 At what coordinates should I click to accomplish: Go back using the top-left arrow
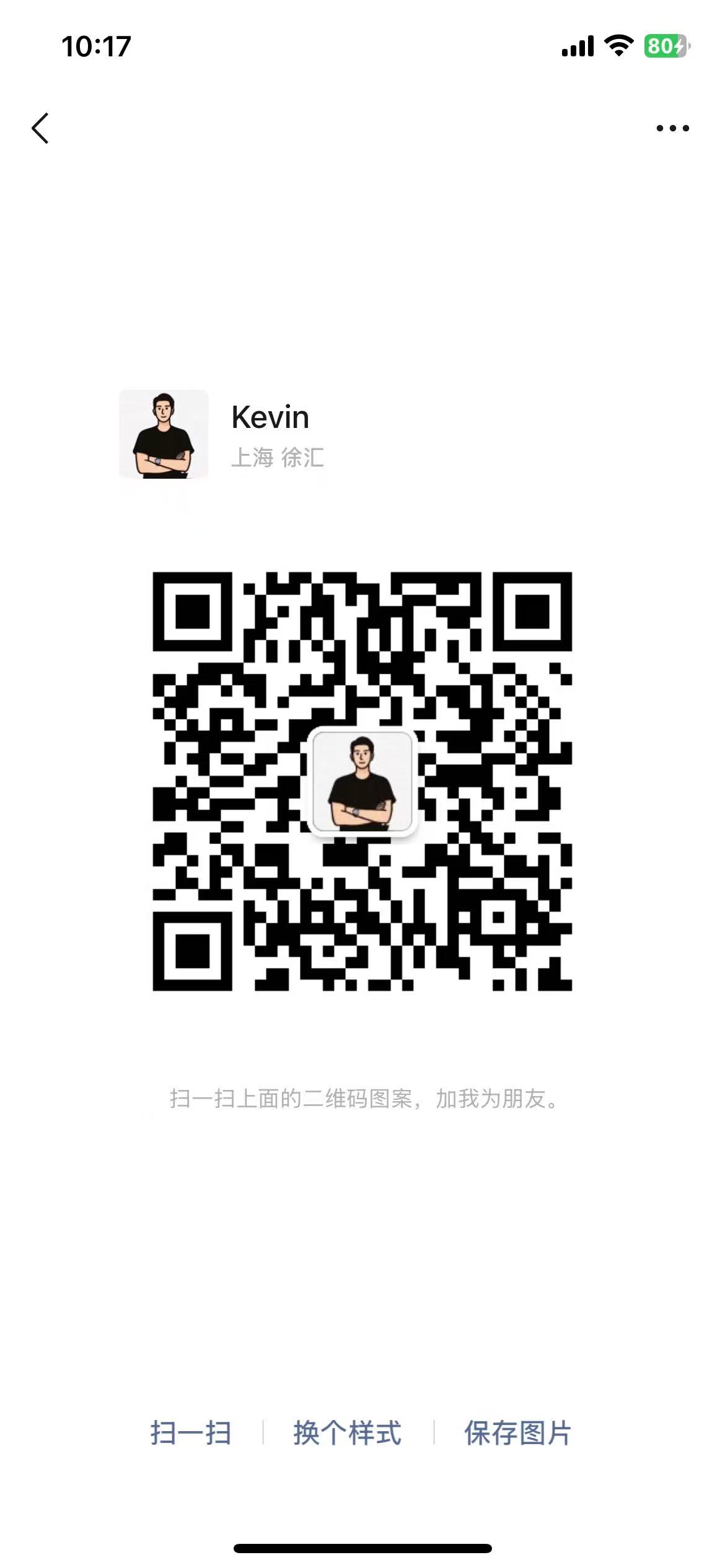[40, 128]
